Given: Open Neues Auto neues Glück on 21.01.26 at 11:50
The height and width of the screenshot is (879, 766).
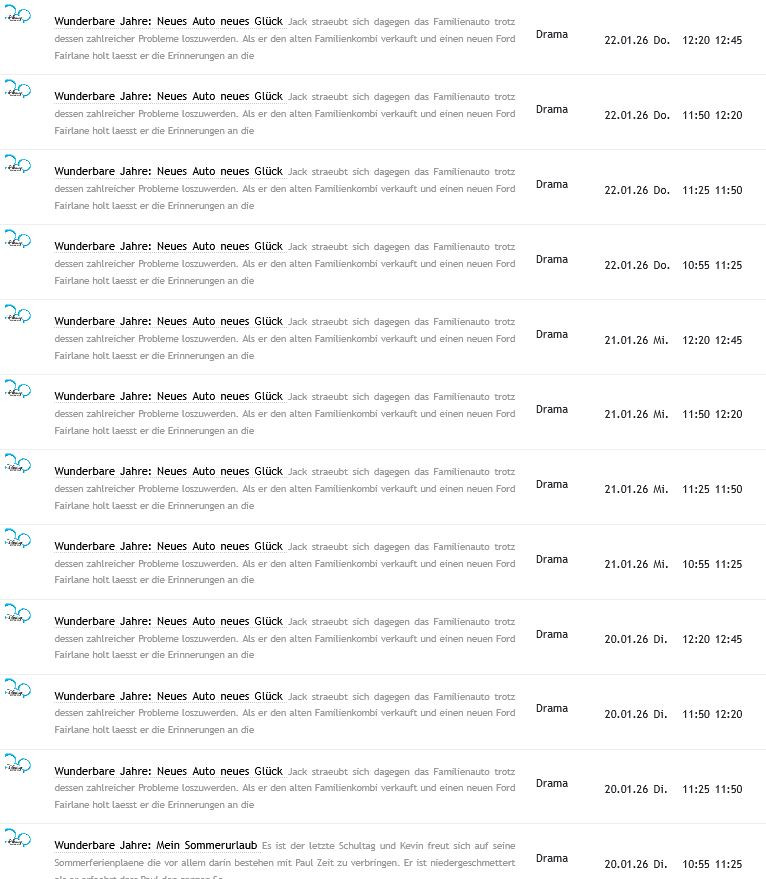Looking at the screenshot, I should (x=168, y=396).
